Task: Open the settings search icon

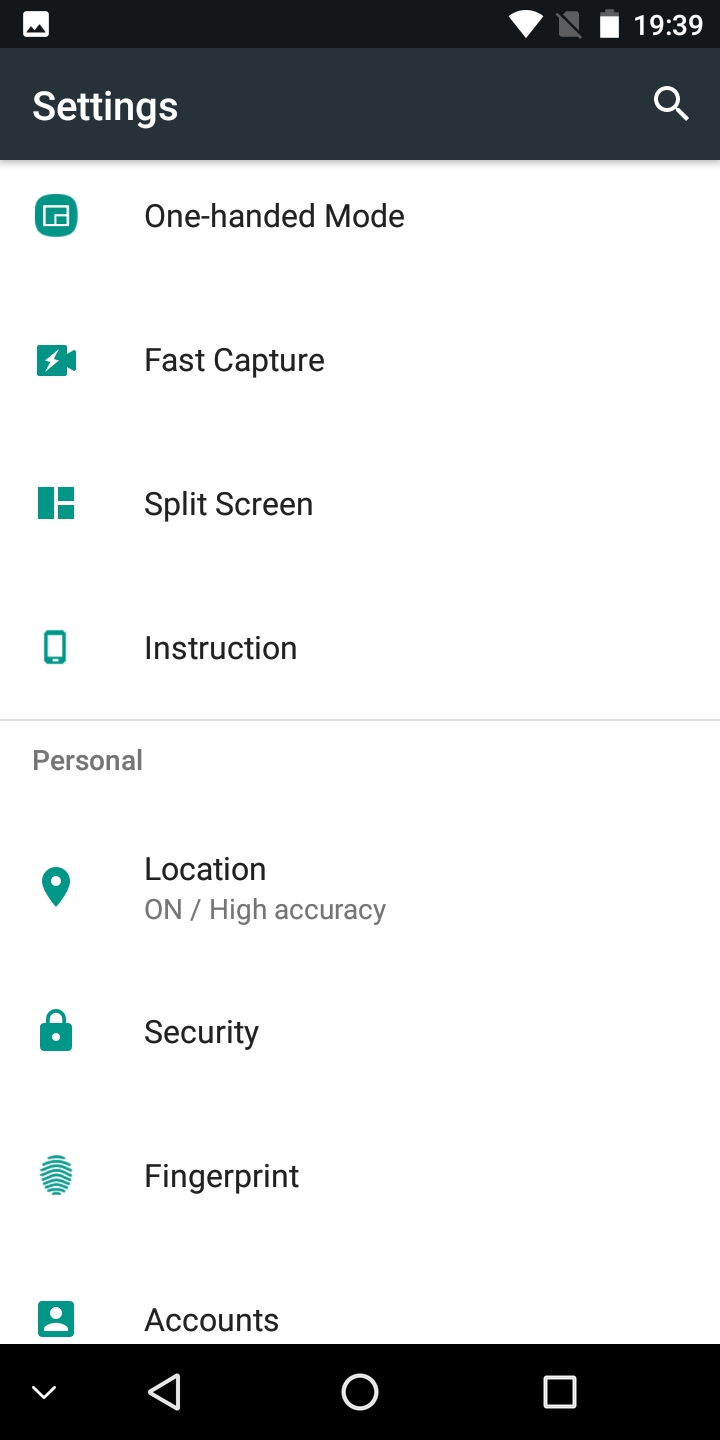Action: [671, 104]
